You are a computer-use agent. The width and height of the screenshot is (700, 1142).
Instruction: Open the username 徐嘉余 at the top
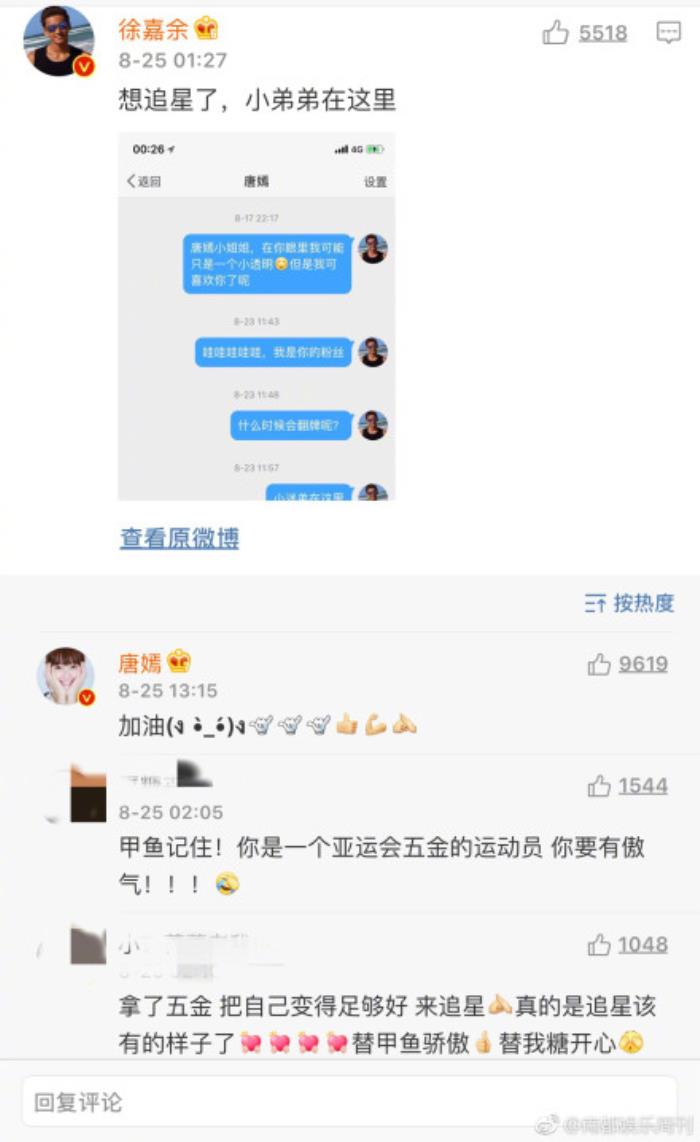pyautogui.click(x=153, y=29)
